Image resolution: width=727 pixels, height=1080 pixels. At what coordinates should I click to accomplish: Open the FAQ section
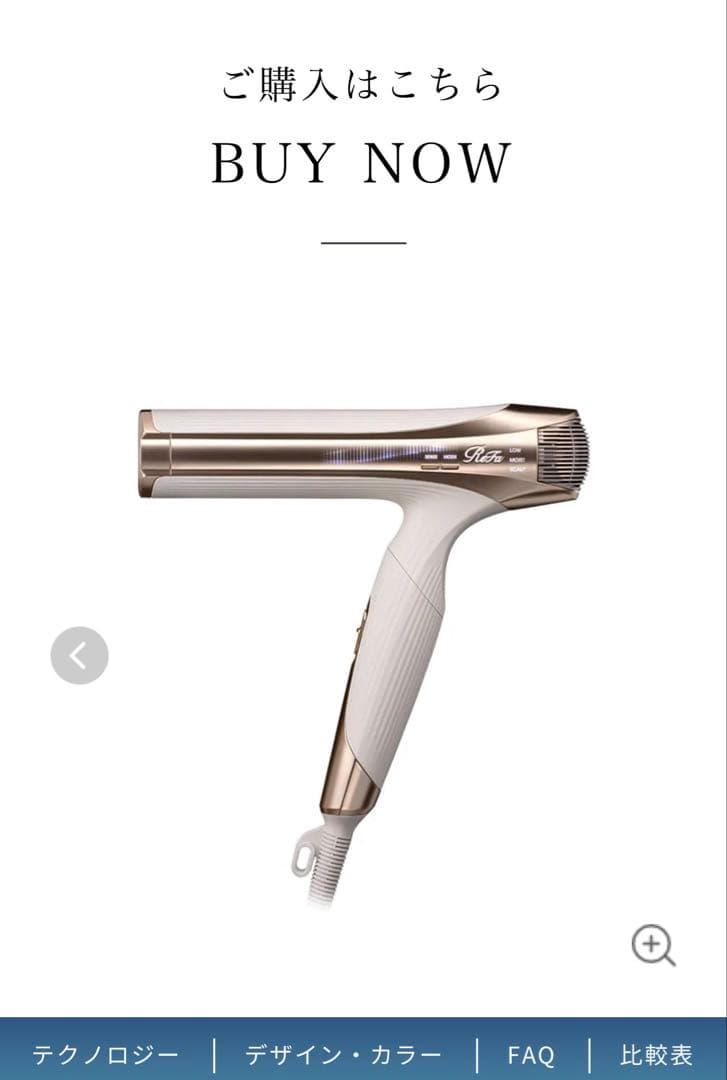pyautogui.click(x=531, y=1054)
